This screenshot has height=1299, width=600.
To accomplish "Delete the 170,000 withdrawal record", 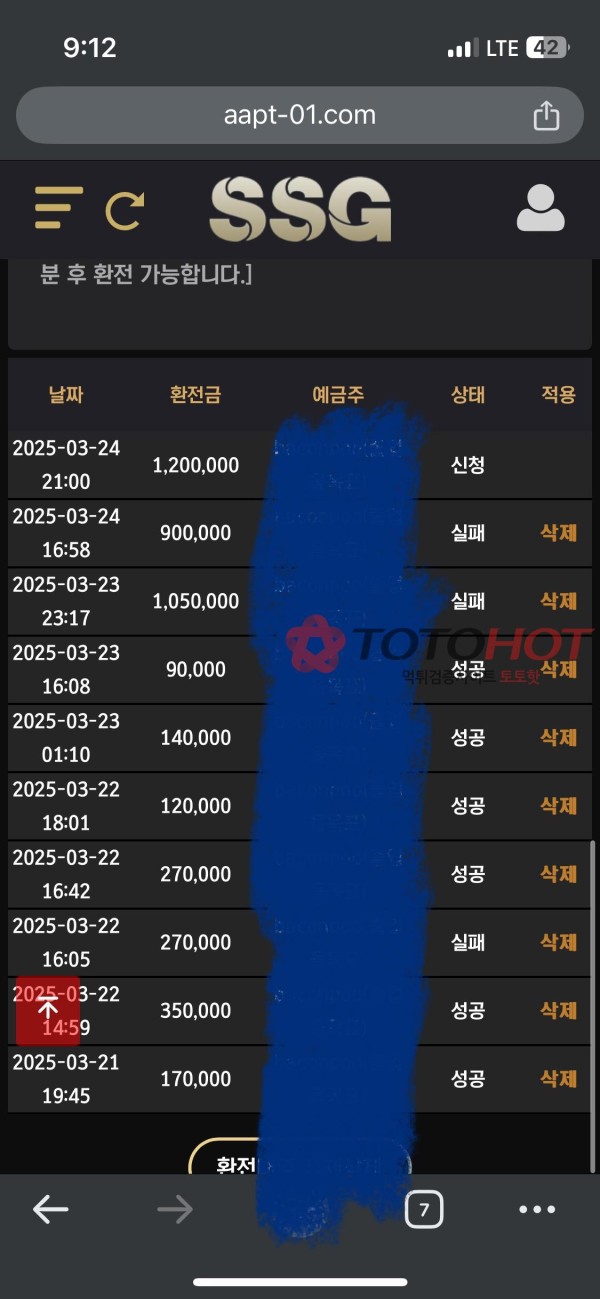I will click(558, 1079).
